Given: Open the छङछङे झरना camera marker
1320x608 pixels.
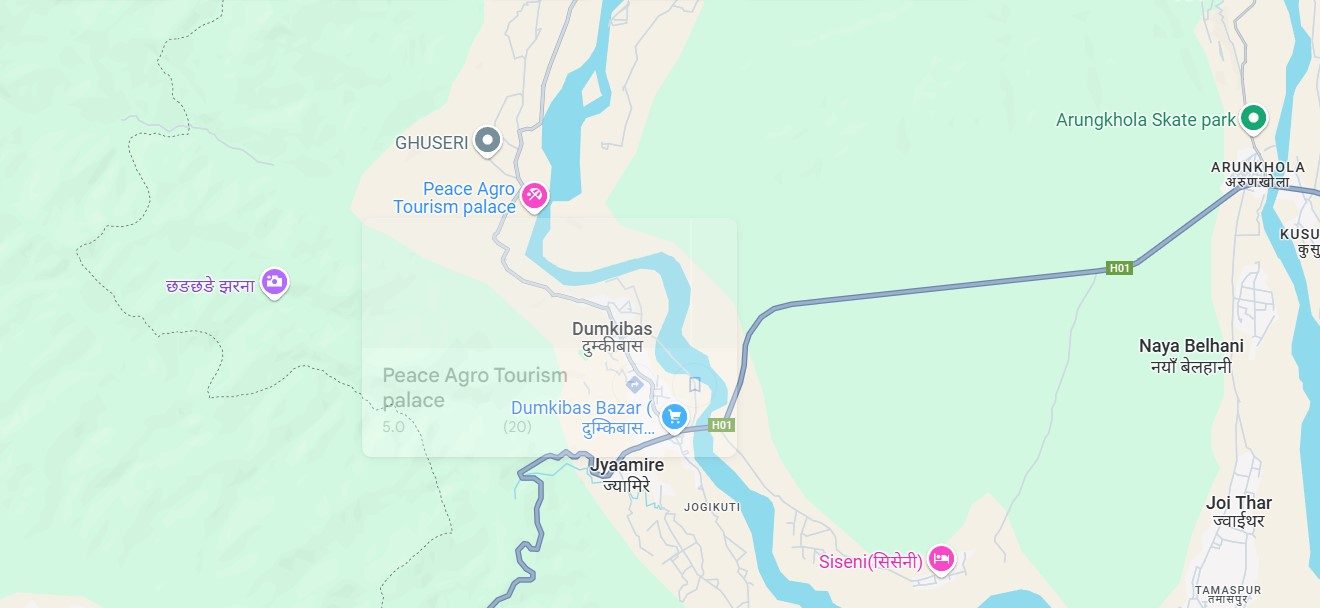Looking at the screenshot, I should point(274,283).
